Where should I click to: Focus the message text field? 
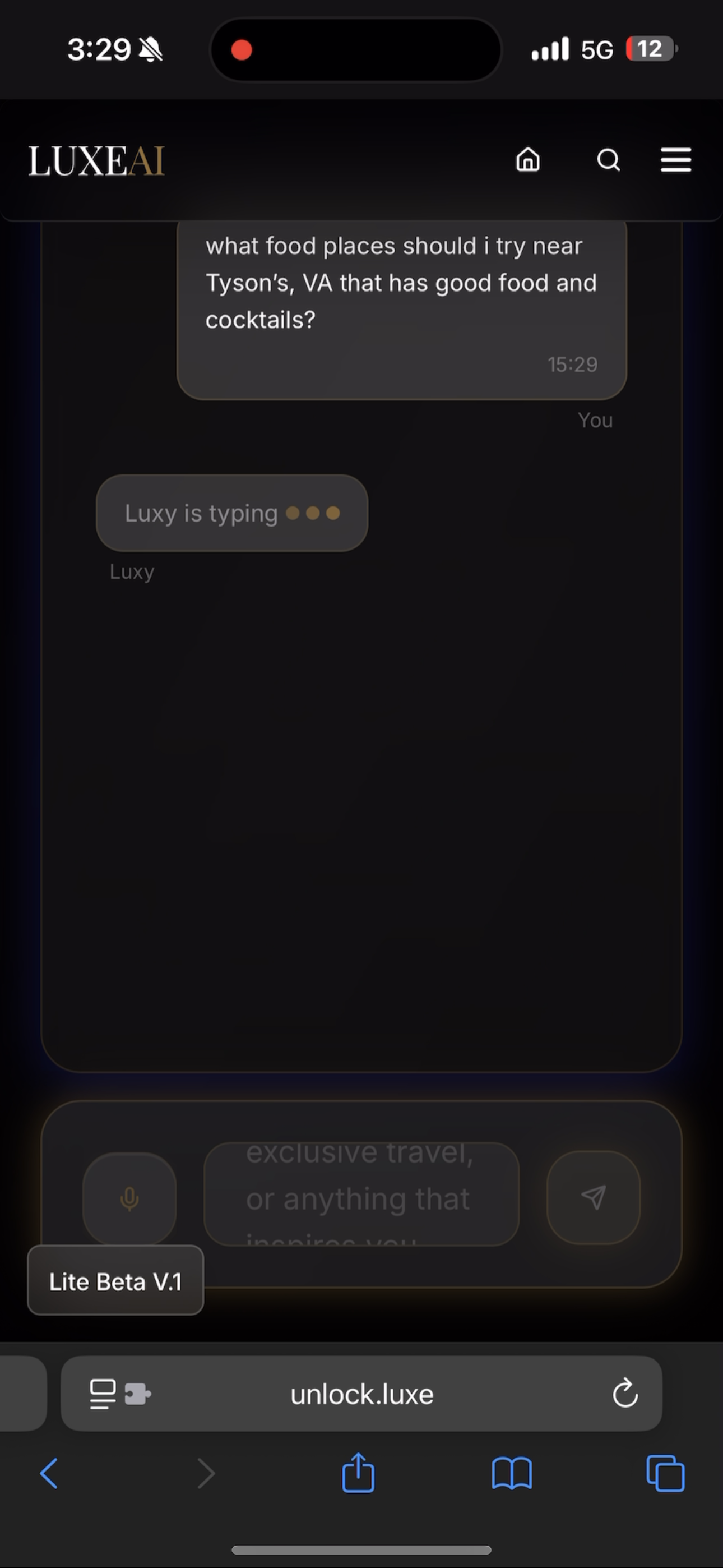point(361,1195)
